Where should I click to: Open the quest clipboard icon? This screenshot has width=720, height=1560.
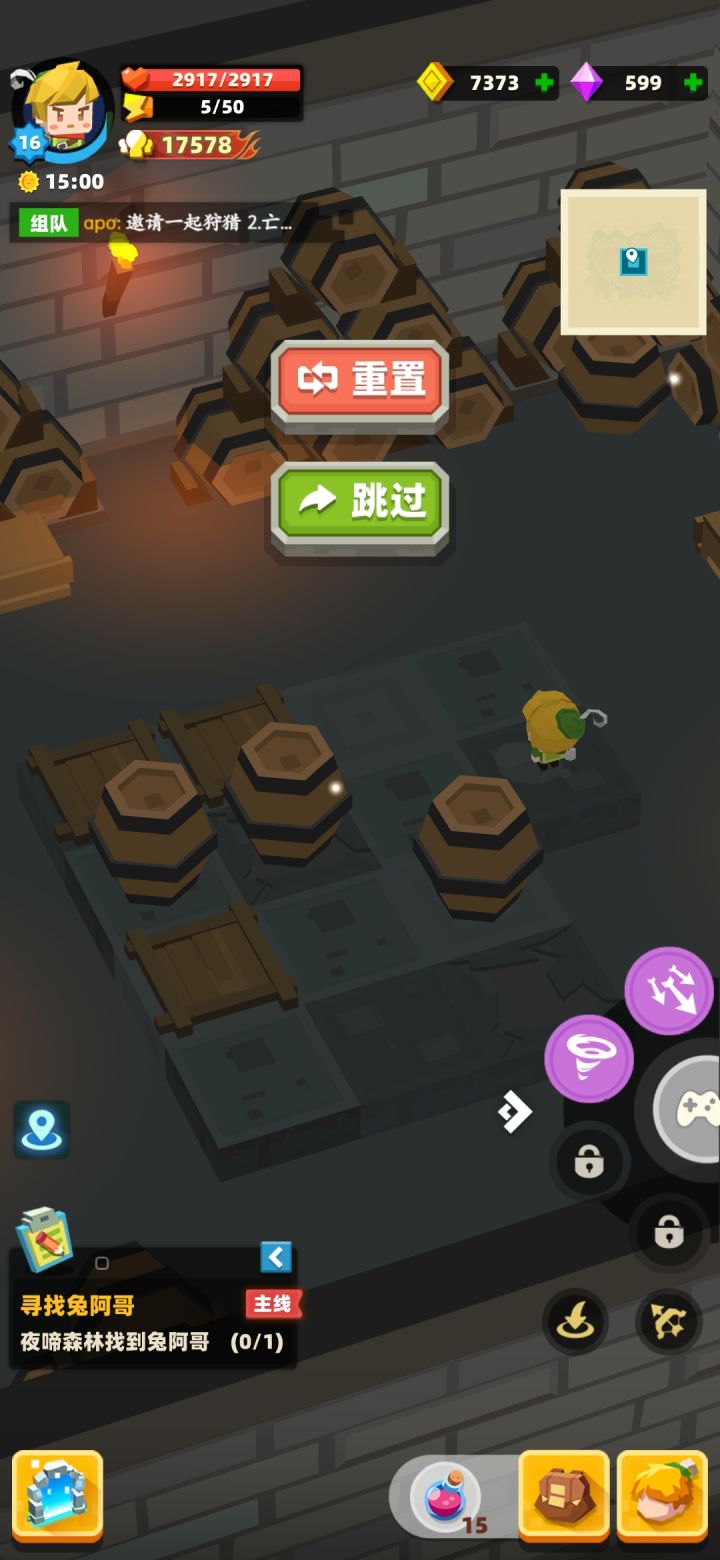[x=44, y=1245]
